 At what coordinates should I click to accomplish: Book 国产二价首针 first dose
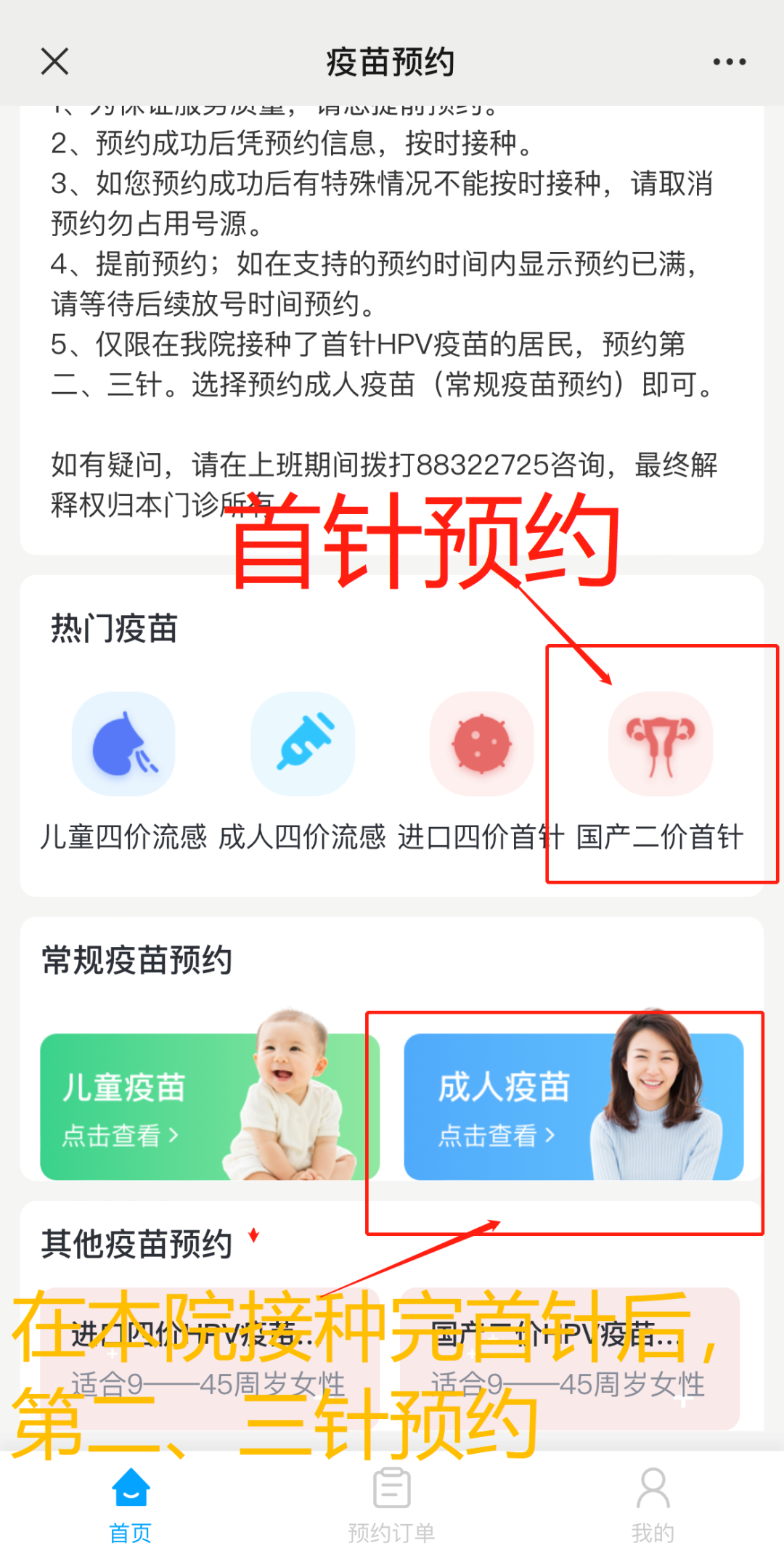[x=660, y=744]
